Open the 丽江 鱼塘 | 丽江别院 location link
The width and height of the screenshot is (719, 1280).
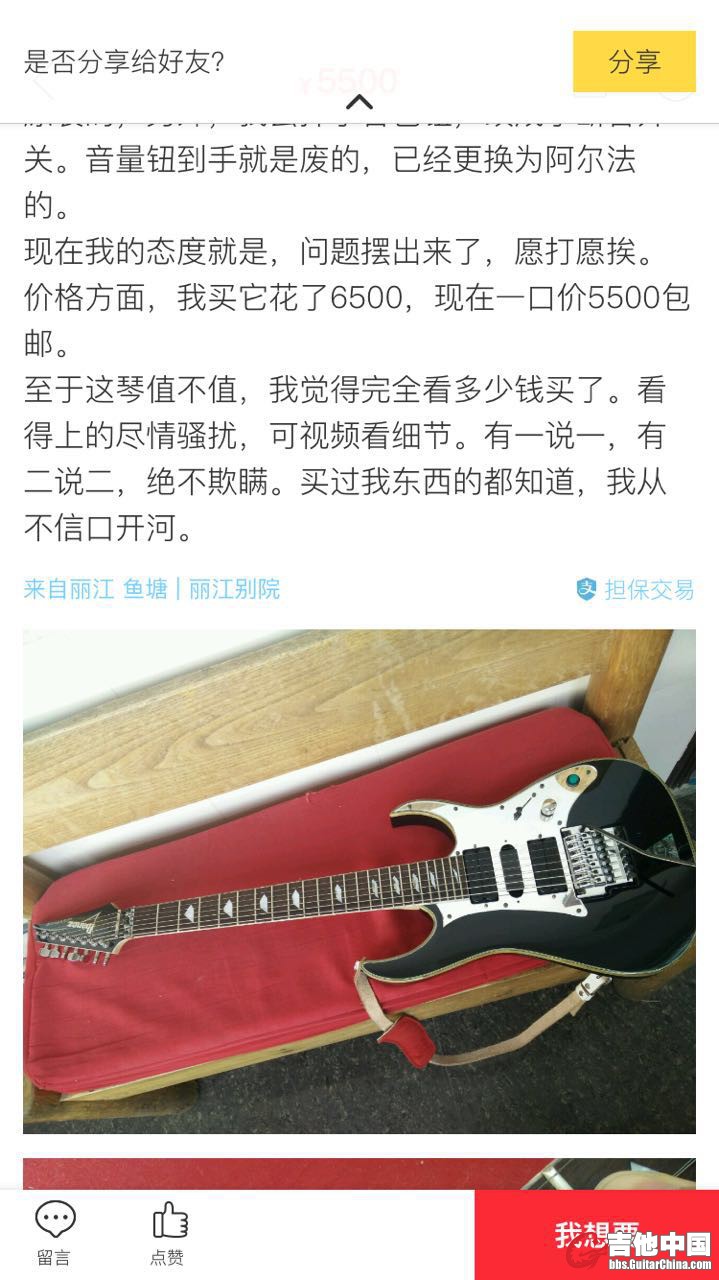(152, 589)
